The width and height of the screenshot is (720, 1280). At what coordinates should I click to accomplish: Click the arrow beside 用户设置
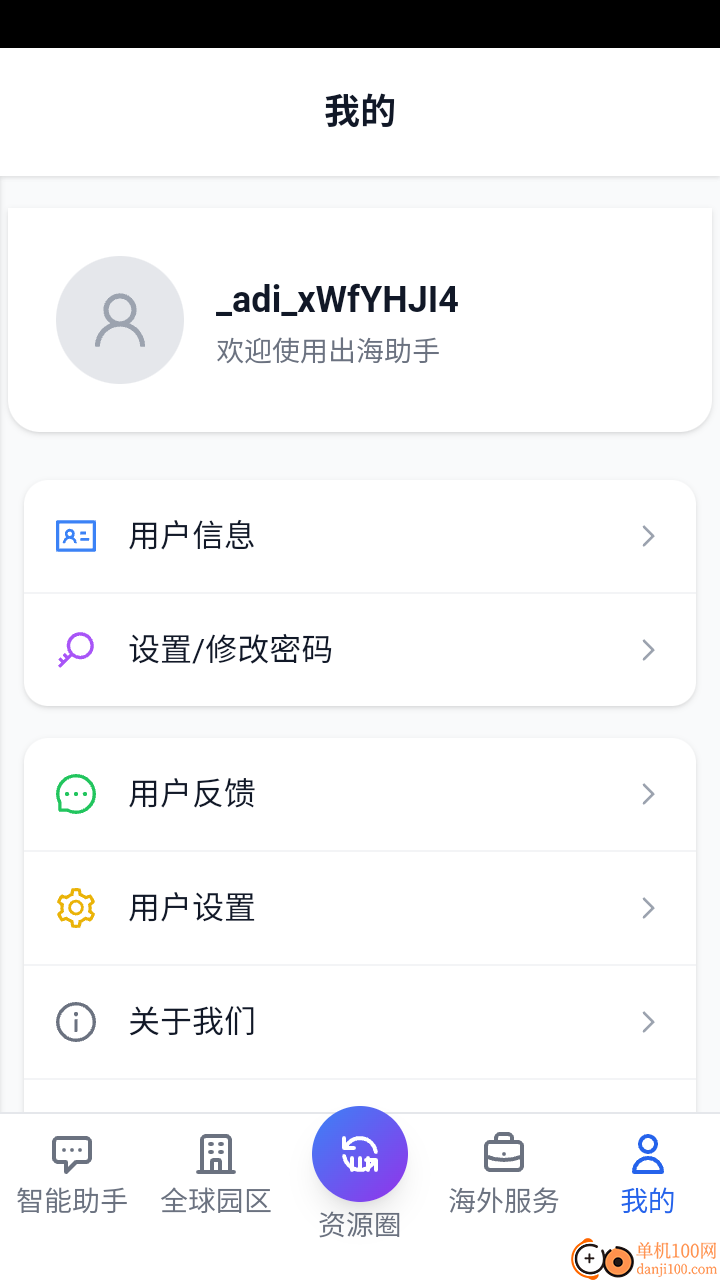tap(648, 907)
